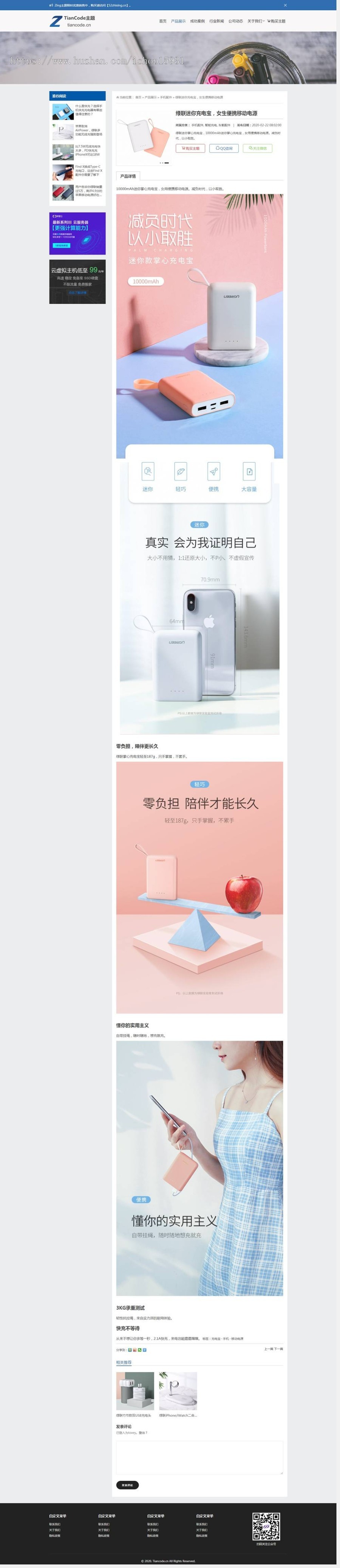Contact via QQ咨询 button
Viewport: 340px width, 1568px height.
[224, 148]
